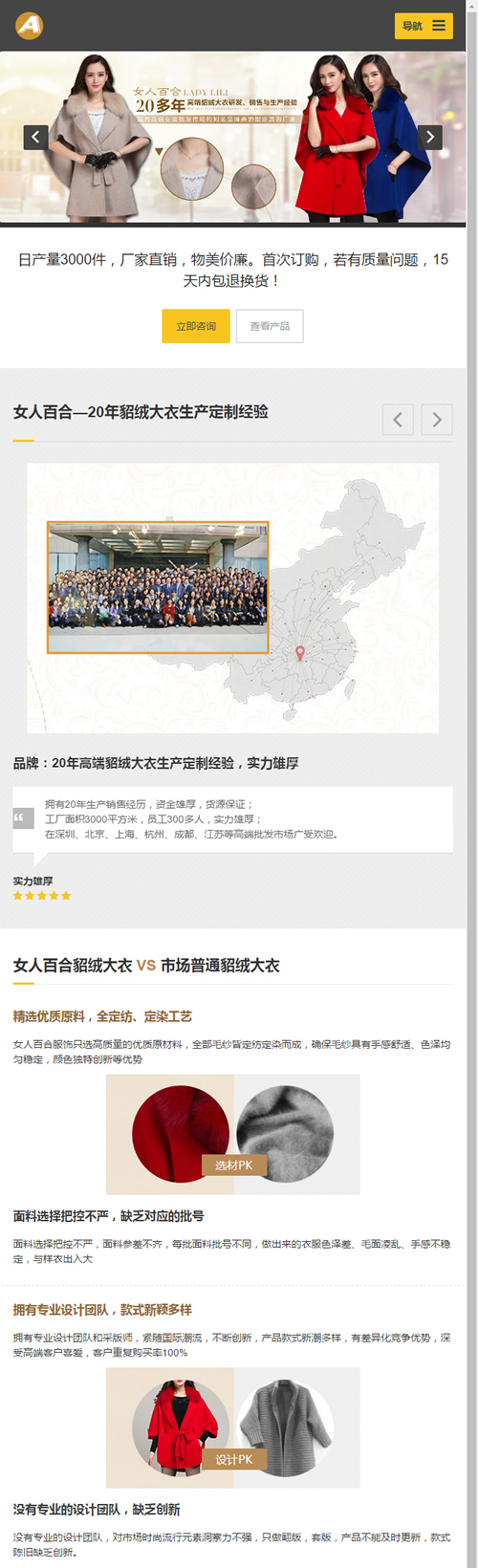Go to next item in 生产定制经验 carousel
The height and width of the screenshot is (1568, 478).
pyautogui.click(x=437, y=419)
